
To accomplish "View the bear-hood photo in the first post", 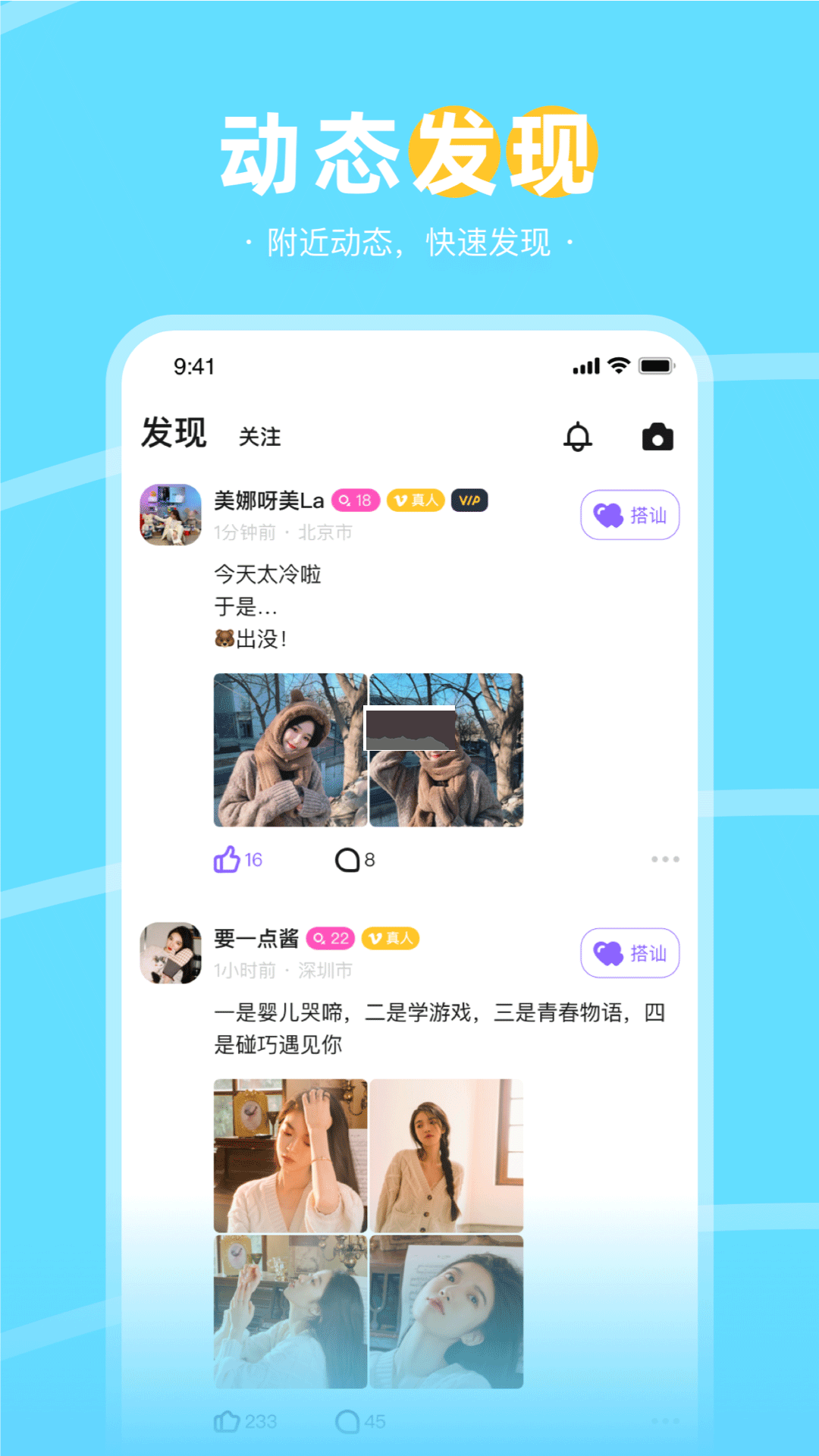I will coord(290,751).
